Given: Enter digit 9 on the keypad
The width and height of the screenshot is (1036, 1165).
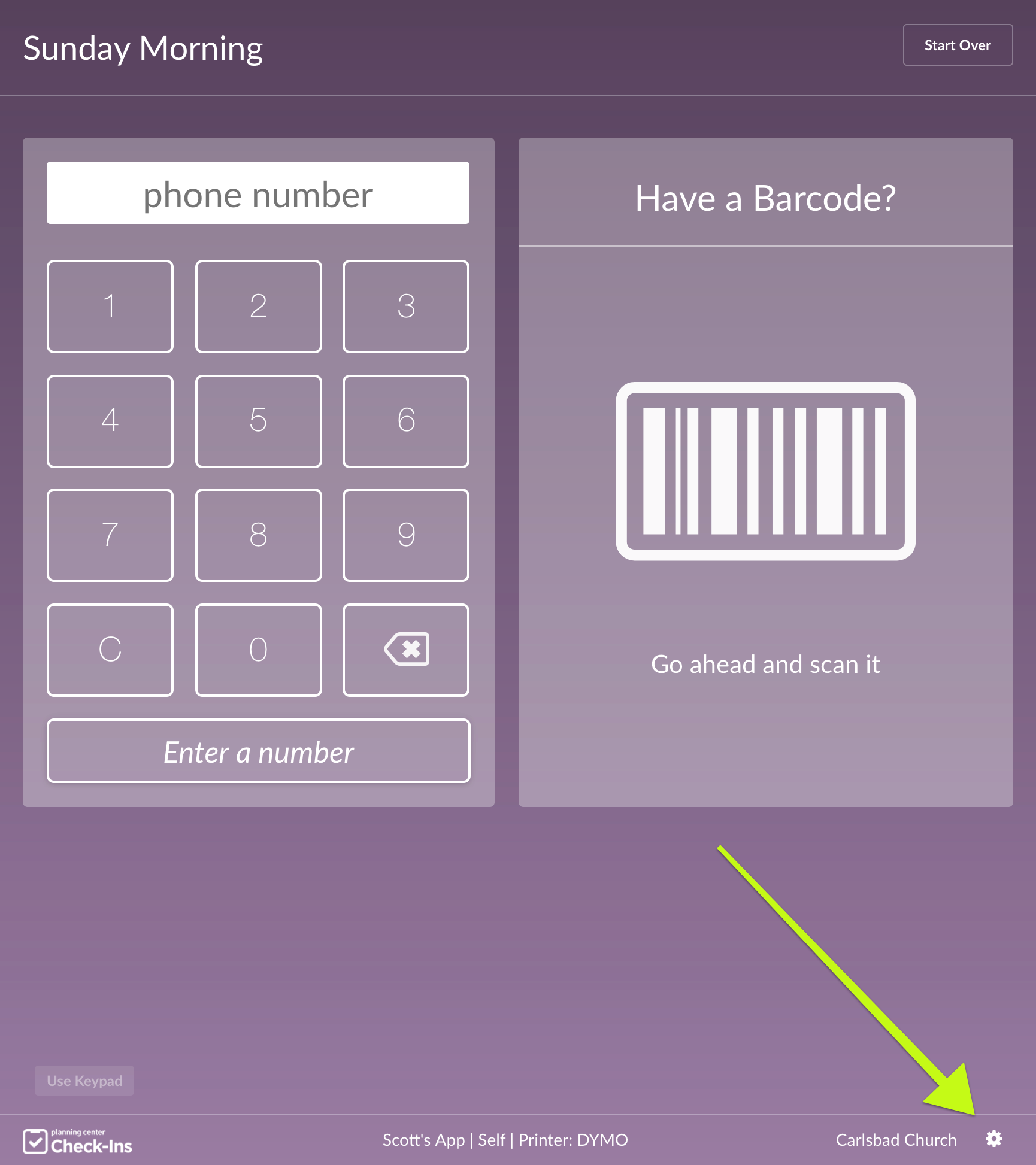Looking at the screenshot, I should [406, 535].
